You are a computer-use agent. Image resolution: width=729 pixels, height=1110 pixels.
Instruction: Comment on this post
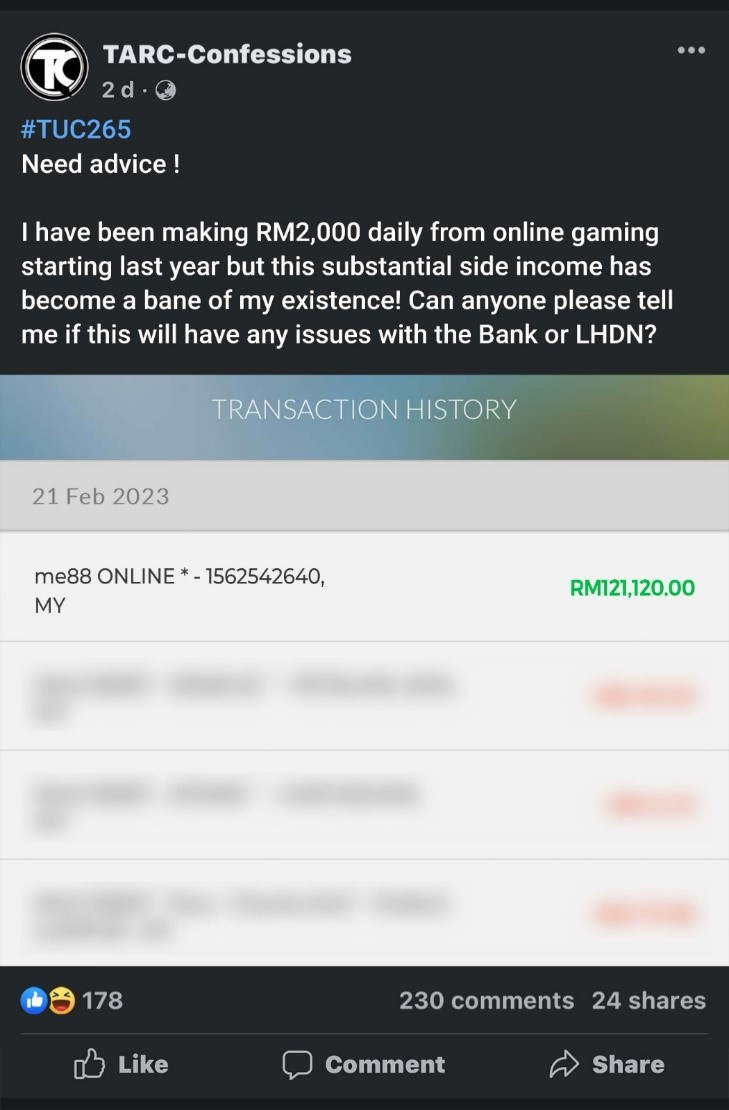pyautogui.click(x=364, y=1064)
